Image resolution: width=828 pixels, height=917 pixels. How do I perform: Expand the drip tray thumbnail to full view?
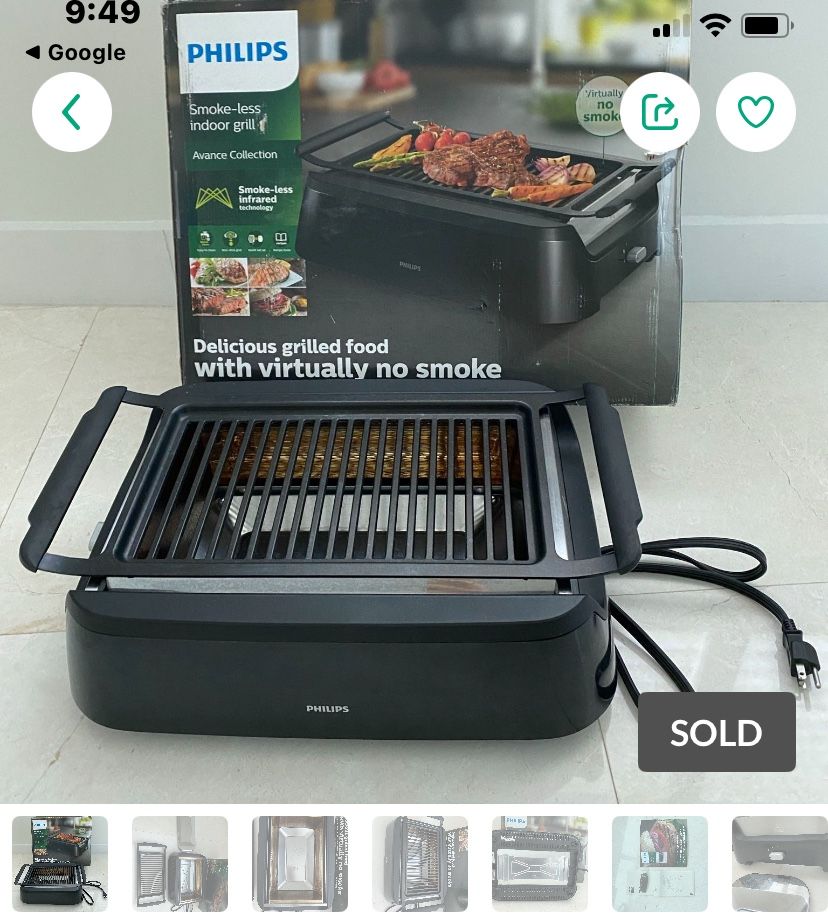pos(300,863)
